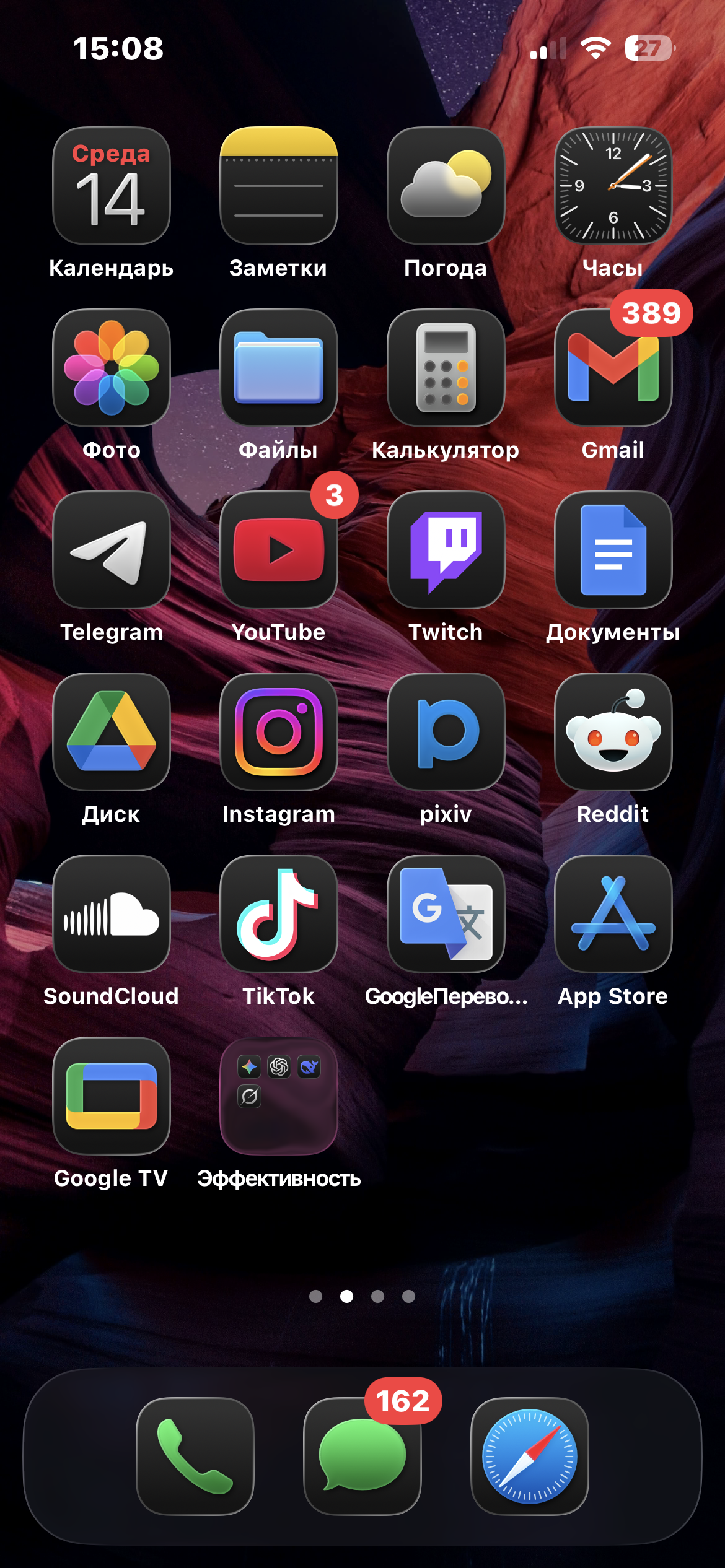
Task: Open Google Документы
Action: coord(613,550)
